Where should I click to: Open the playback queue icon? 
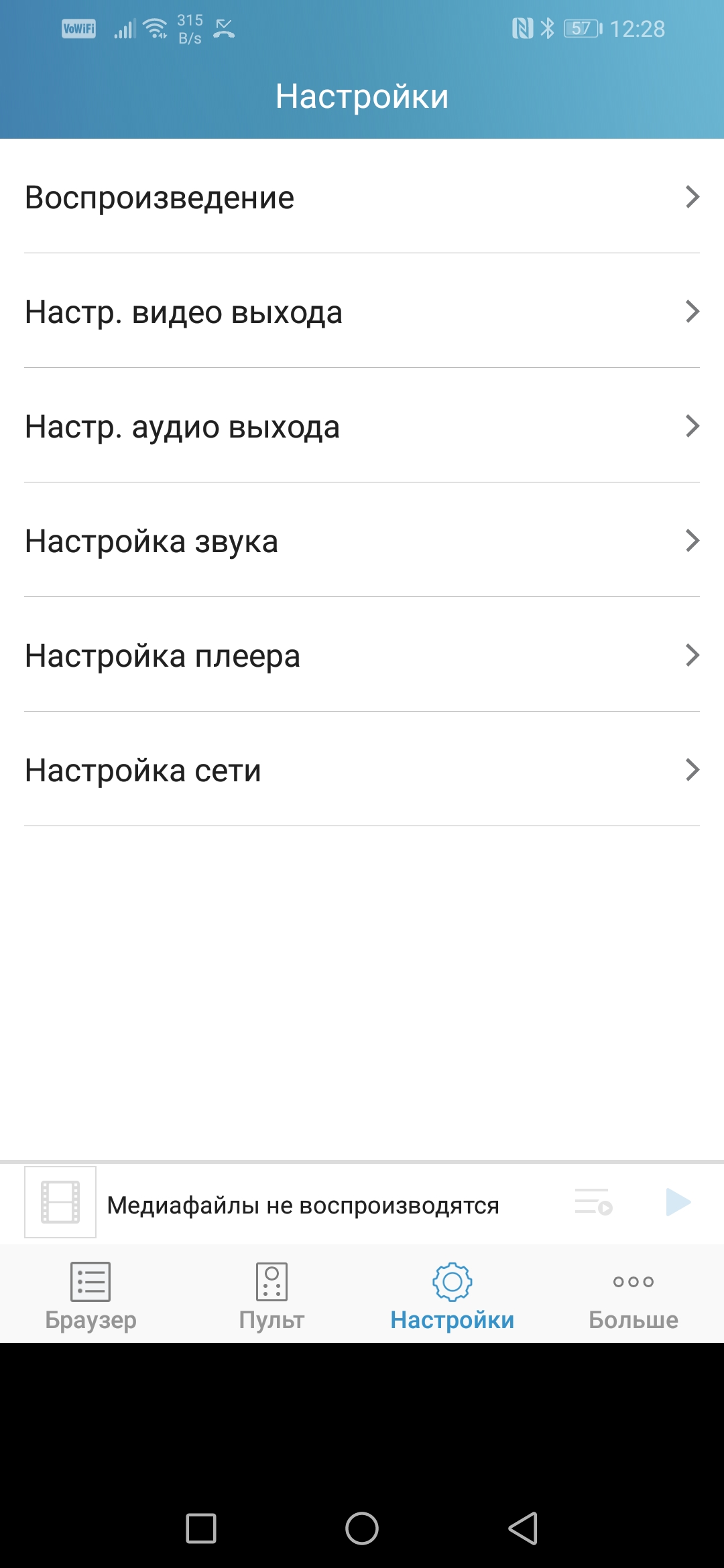click(593, 1202)
